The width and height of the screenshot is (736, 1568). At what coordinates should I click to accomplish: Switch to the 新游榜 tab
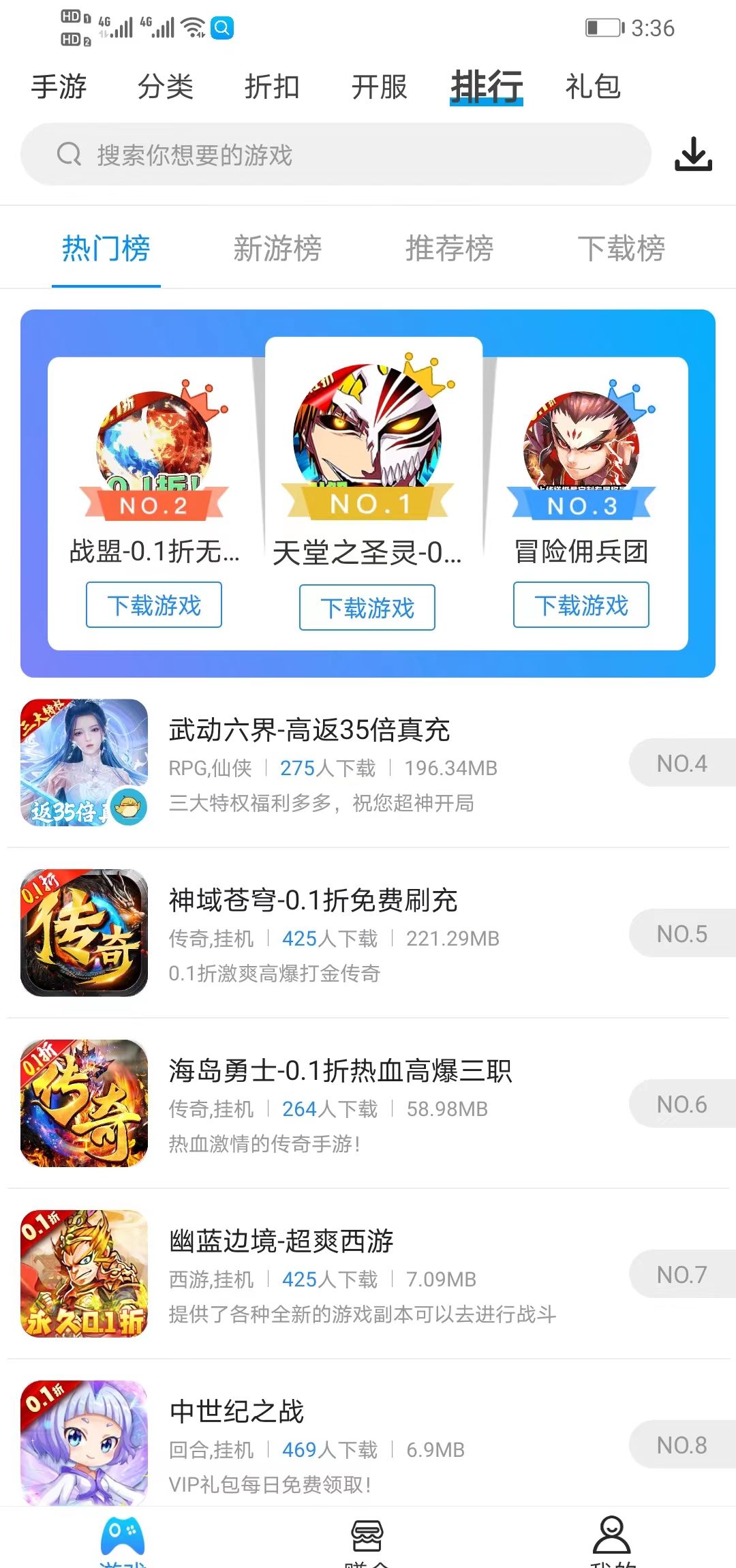point(277,250)
